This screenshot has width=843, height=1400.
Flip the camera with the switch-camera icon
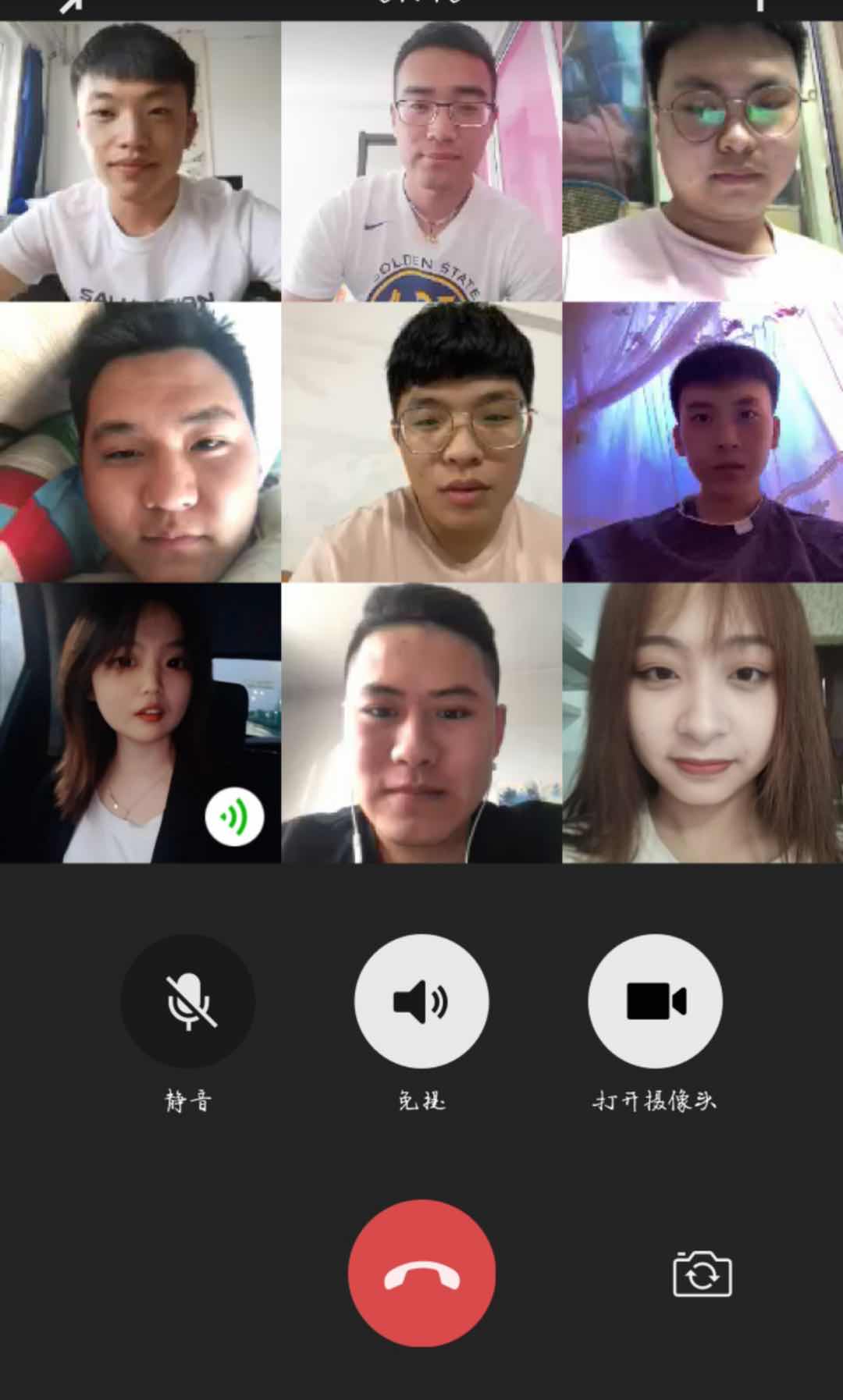coord(702,1274)
